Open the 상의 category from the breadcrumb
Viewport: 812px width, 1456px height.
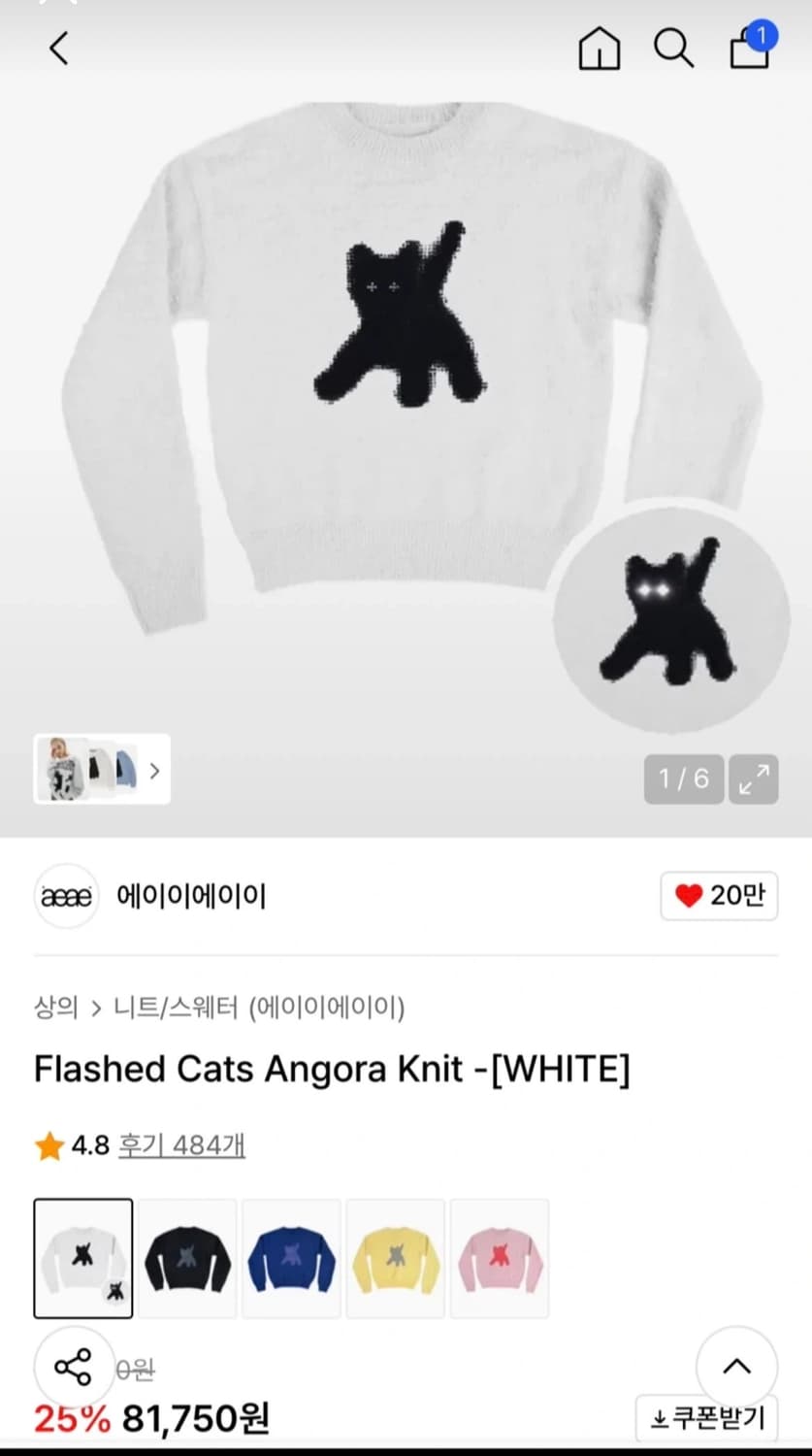coord(53,1009)
